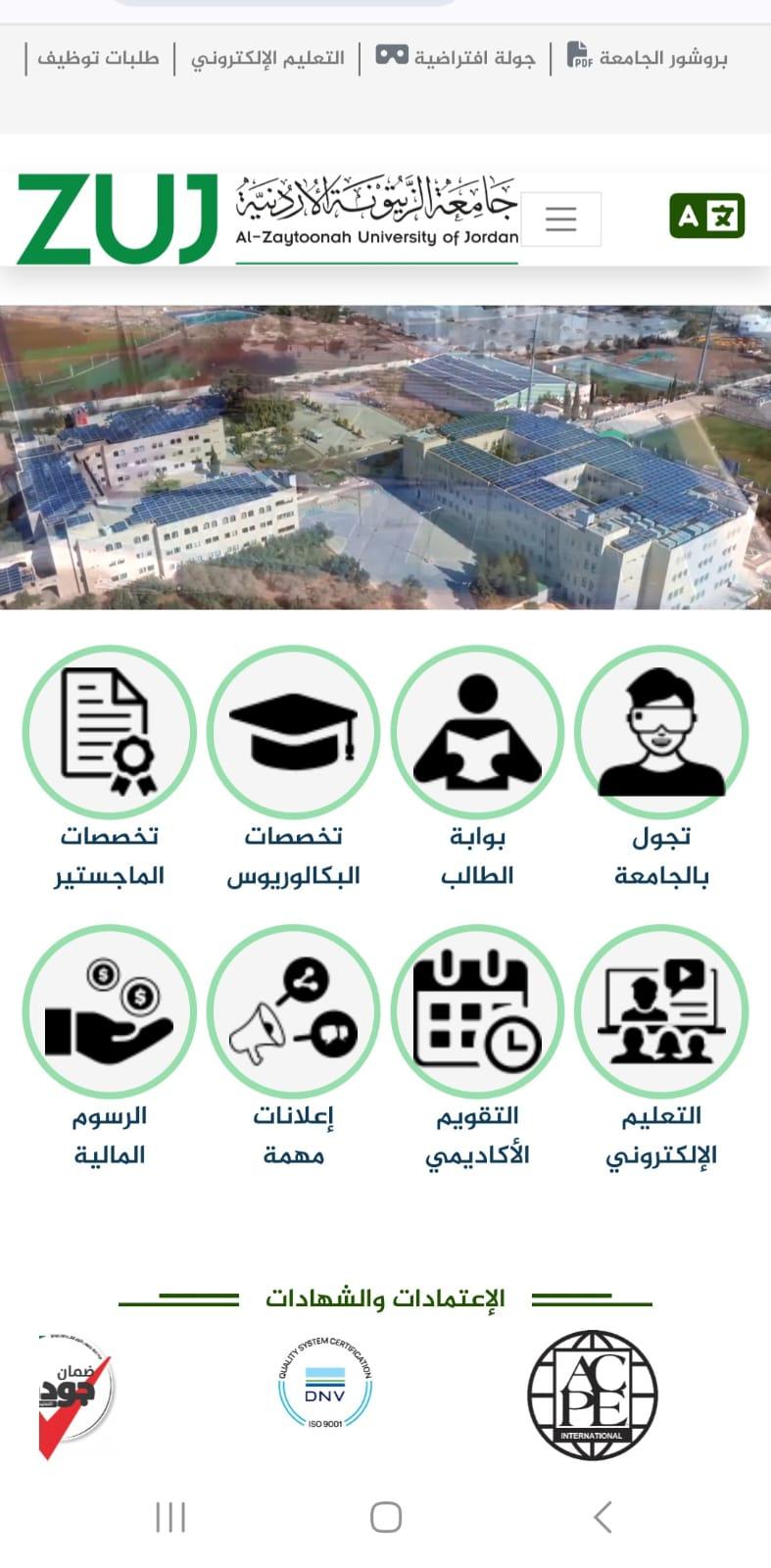This screenshot has width=771, height=1568.
Task: Return to the phone home screen
Action: tap(386, 1517)
